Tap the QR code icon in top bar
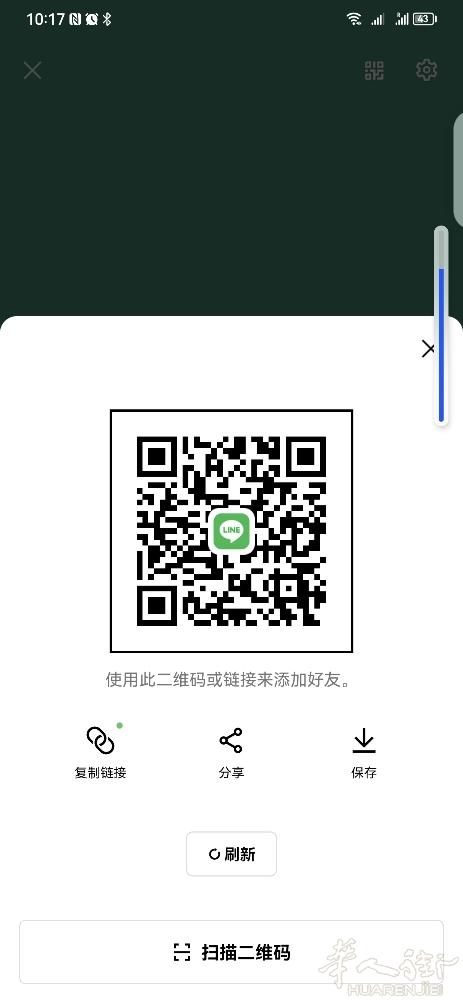Screen dimensions: 463x1000 [374, 70]
